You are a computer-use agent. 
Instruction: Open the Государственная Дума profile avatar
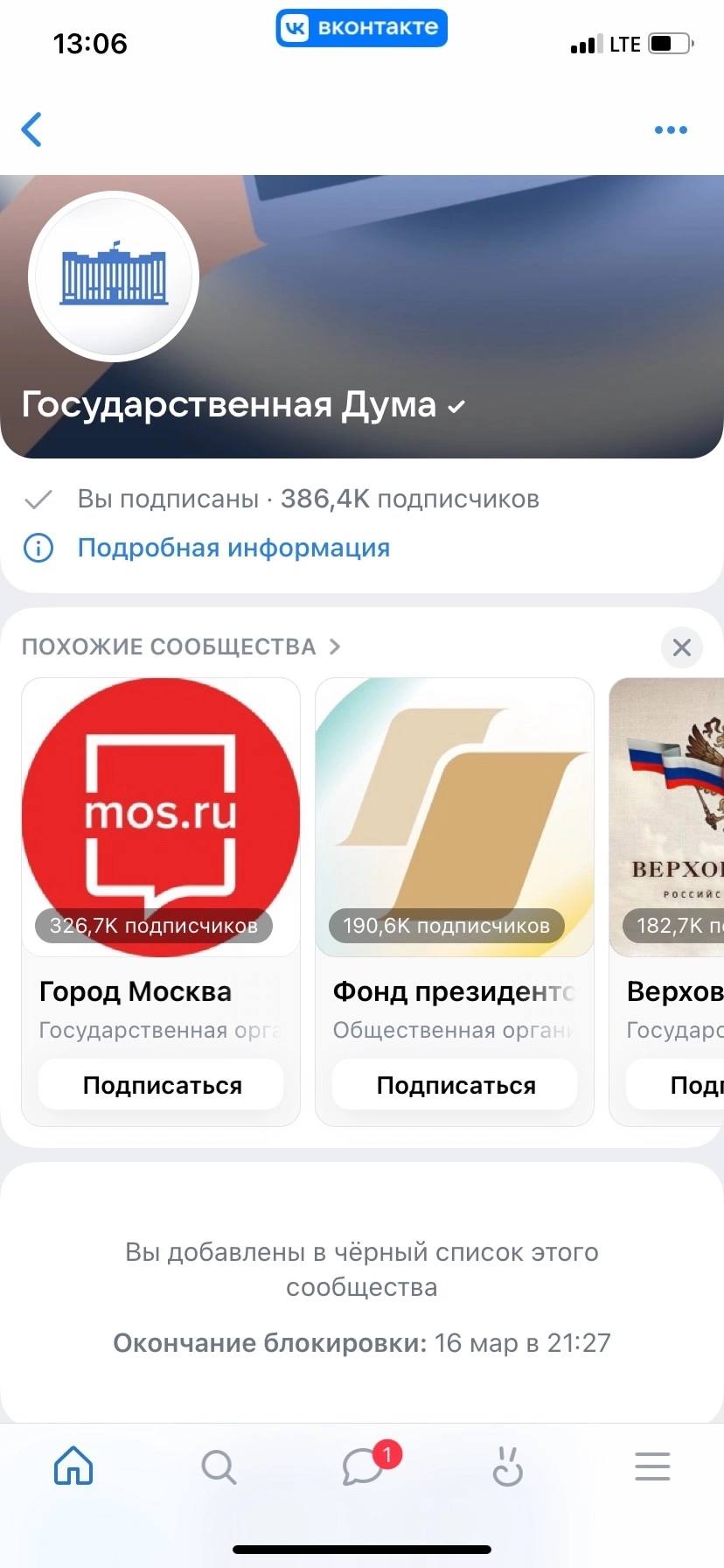114,276
